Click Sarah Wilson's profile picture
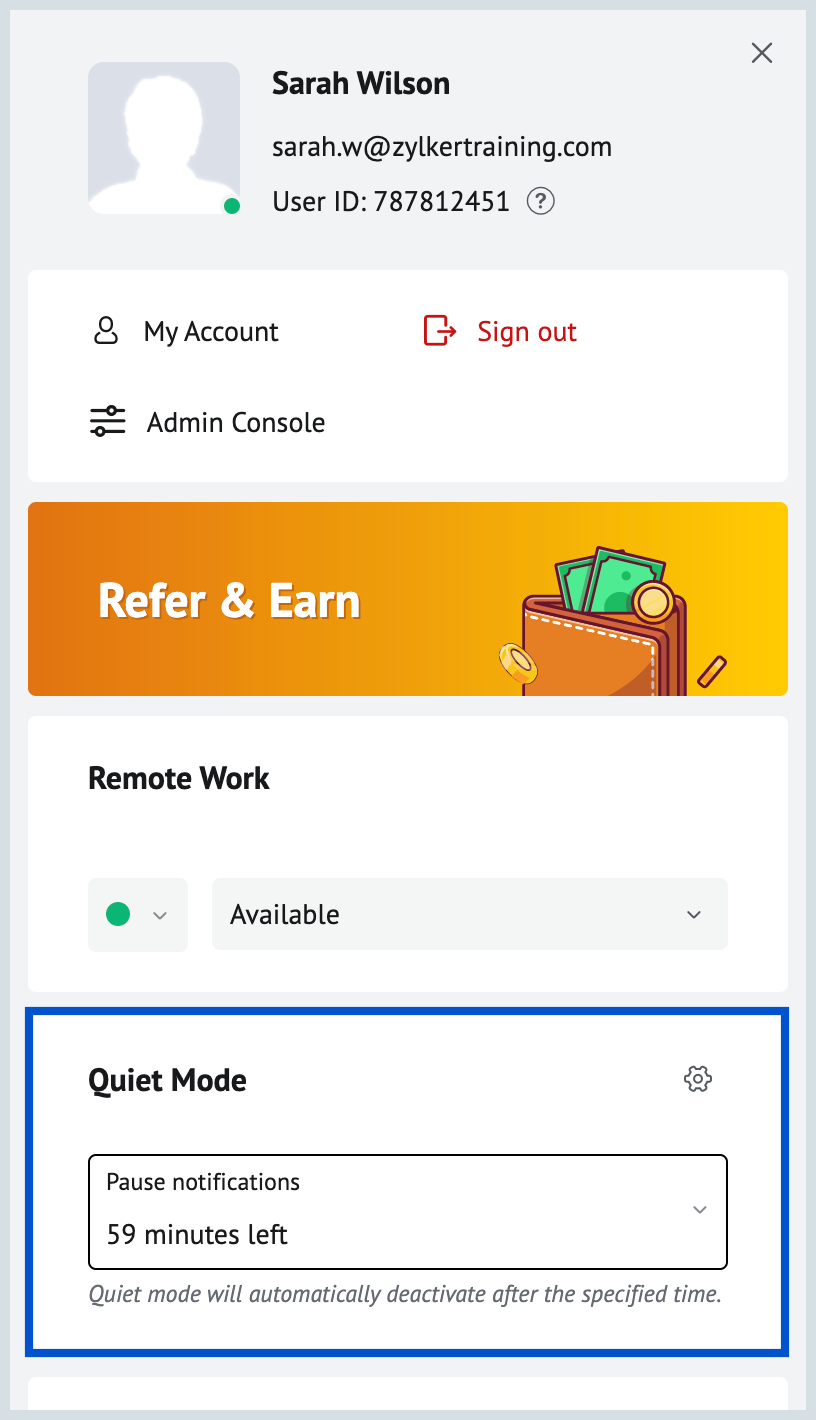Image resolution: width=816 pixels, height=1420 pixels. tap(164, 137)
